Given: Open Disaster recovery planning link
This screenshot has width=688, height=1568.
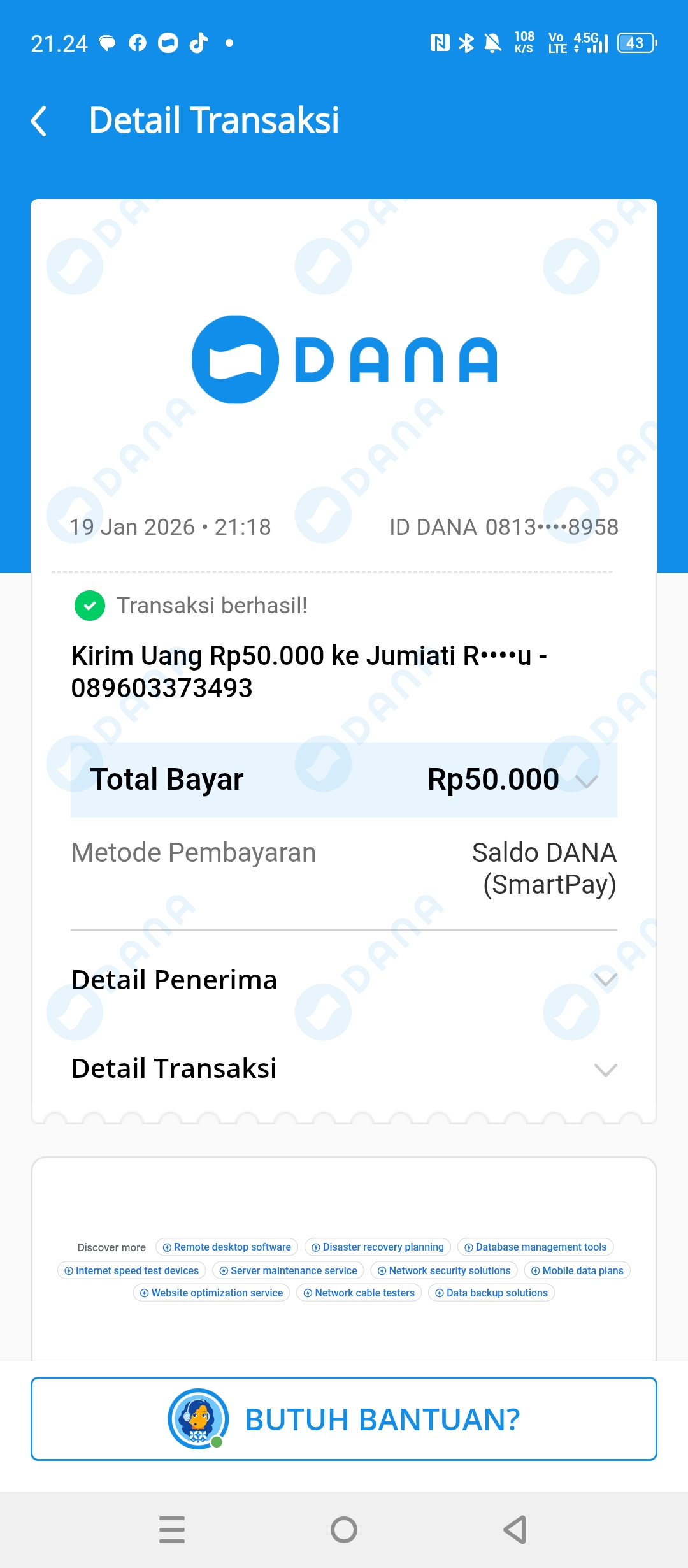Looking at the screenshot, I should click(x=378, y=1247).
